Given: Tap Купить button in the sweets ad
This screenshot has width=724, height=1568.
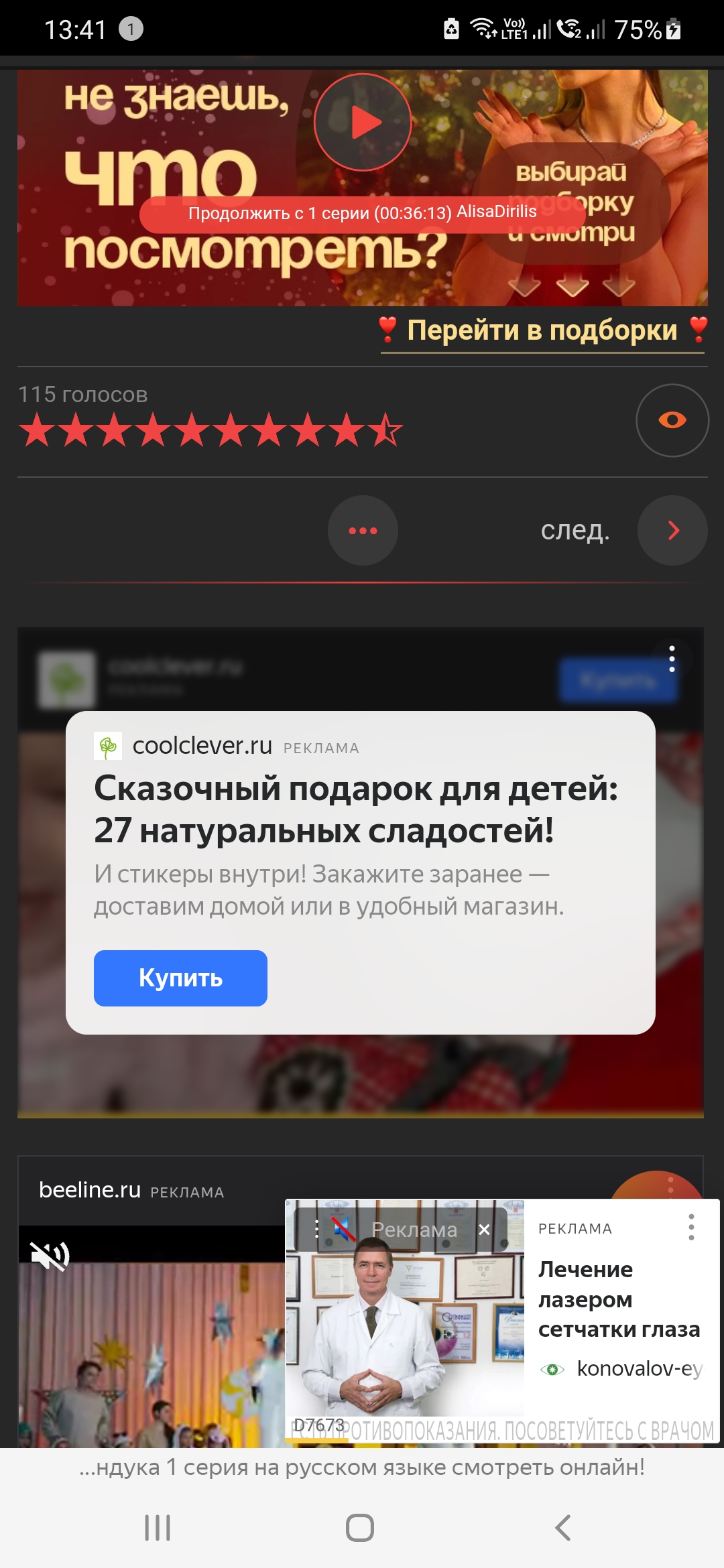Looking at the screenshot, I should pyautogui.click(x=180, y=978).
